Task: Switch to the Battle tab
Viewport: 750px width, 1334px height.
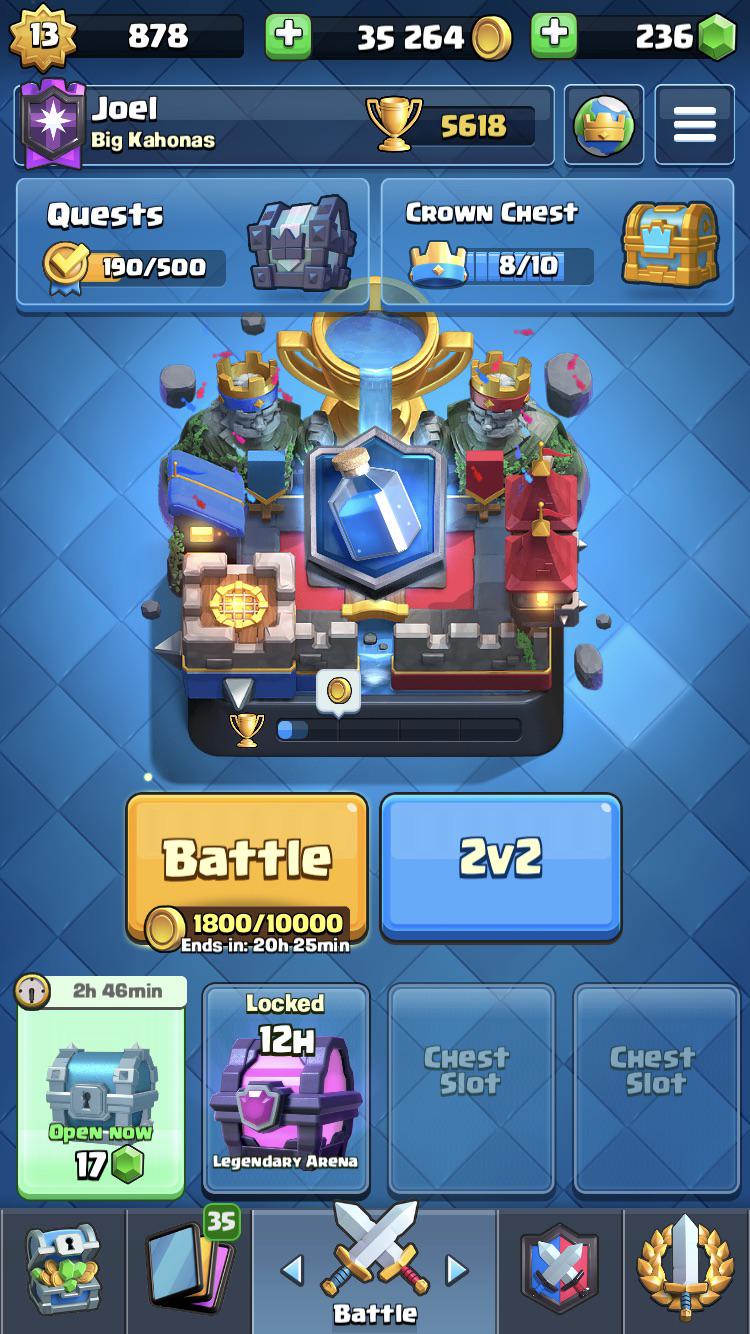Action: pos(375,1265)
